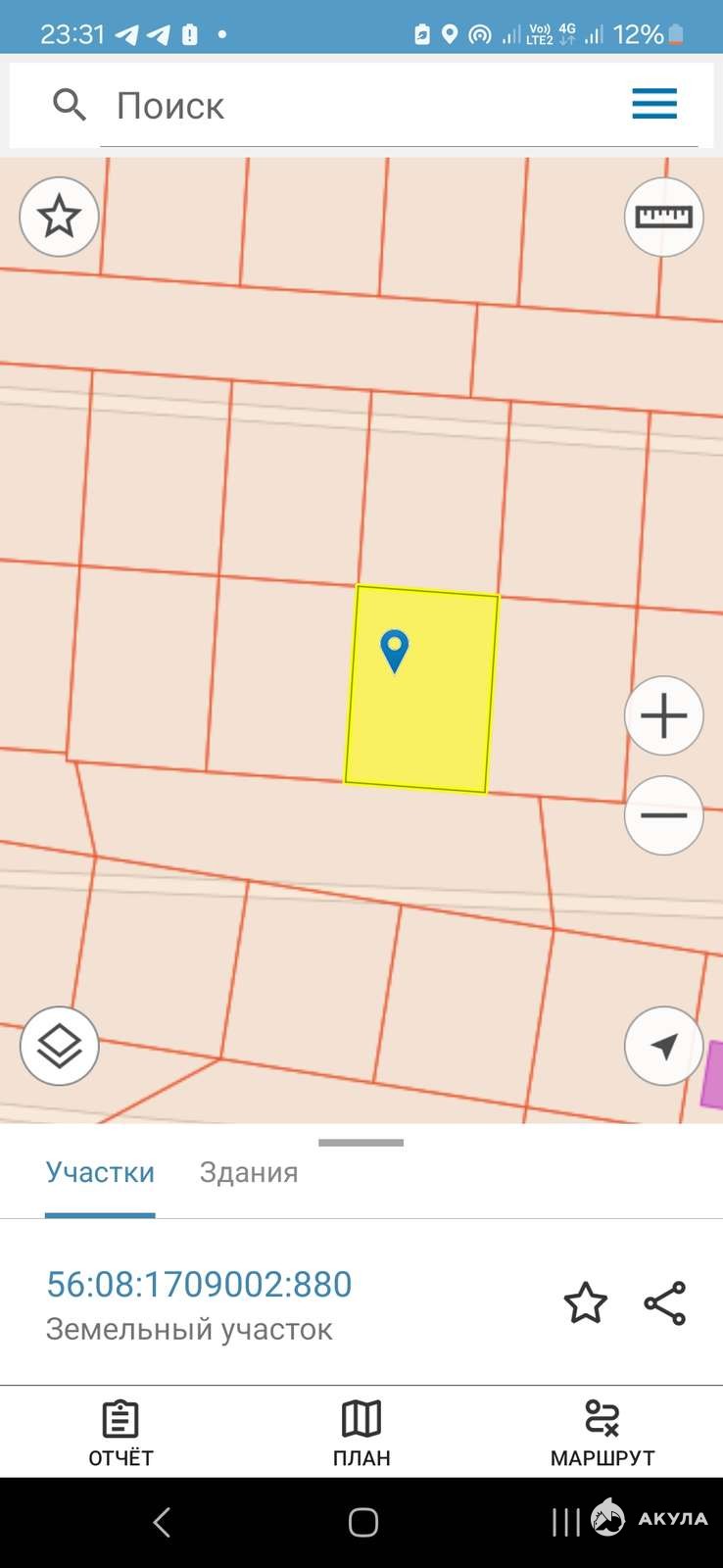Go back with the system back button

163,1522
